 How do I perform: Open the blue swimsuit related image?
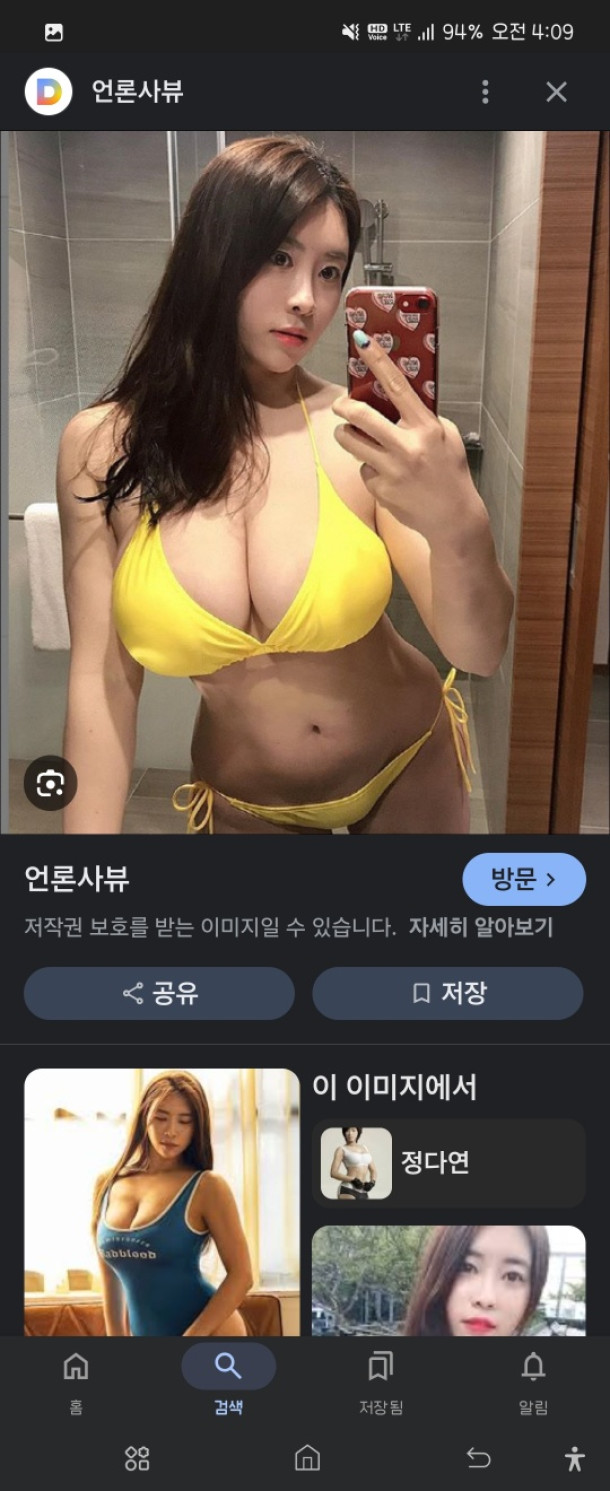[161, 1202]
